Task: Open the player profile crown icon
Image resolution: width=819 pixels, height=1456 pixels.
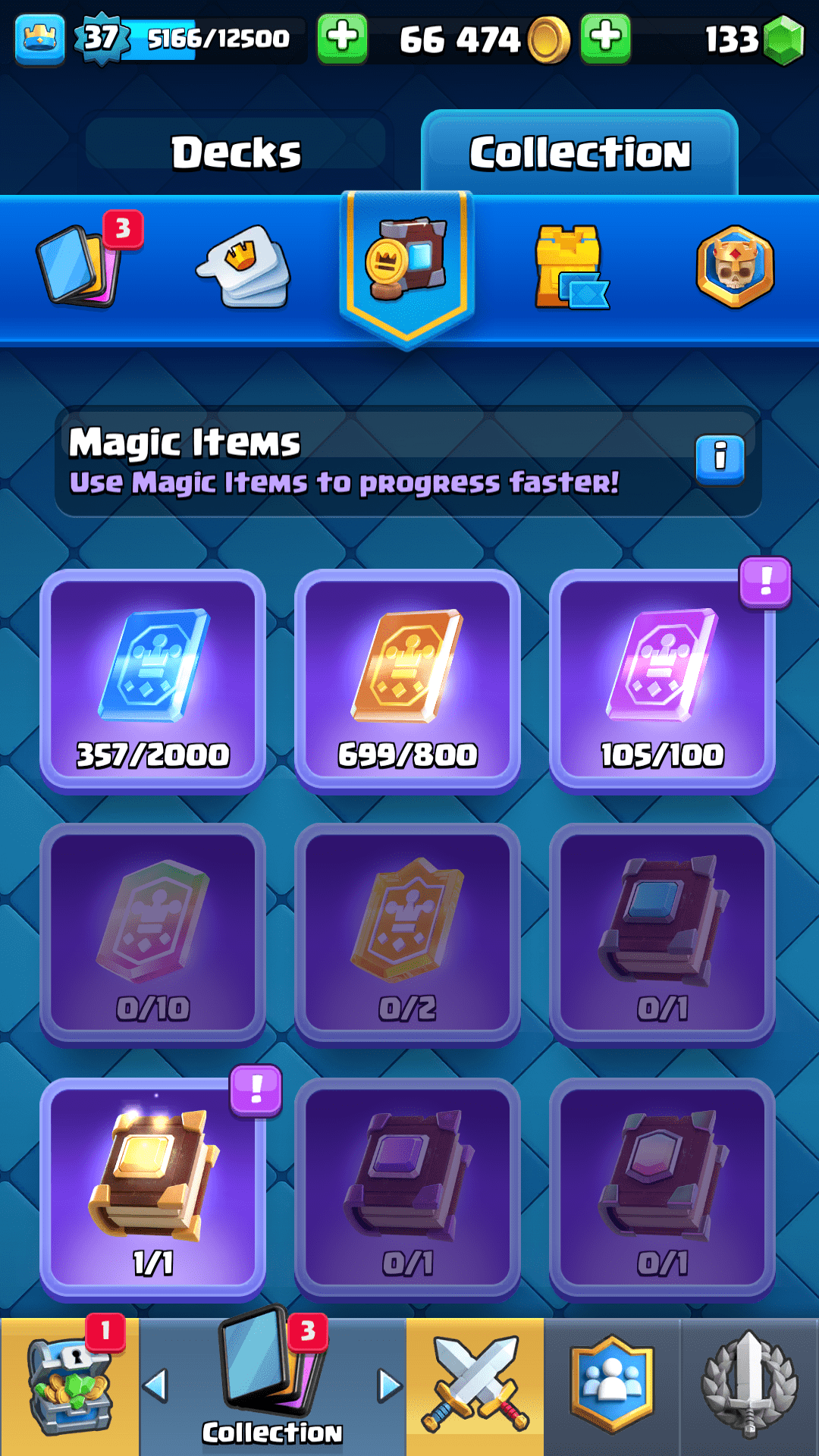Action: [x=39, y=38]
